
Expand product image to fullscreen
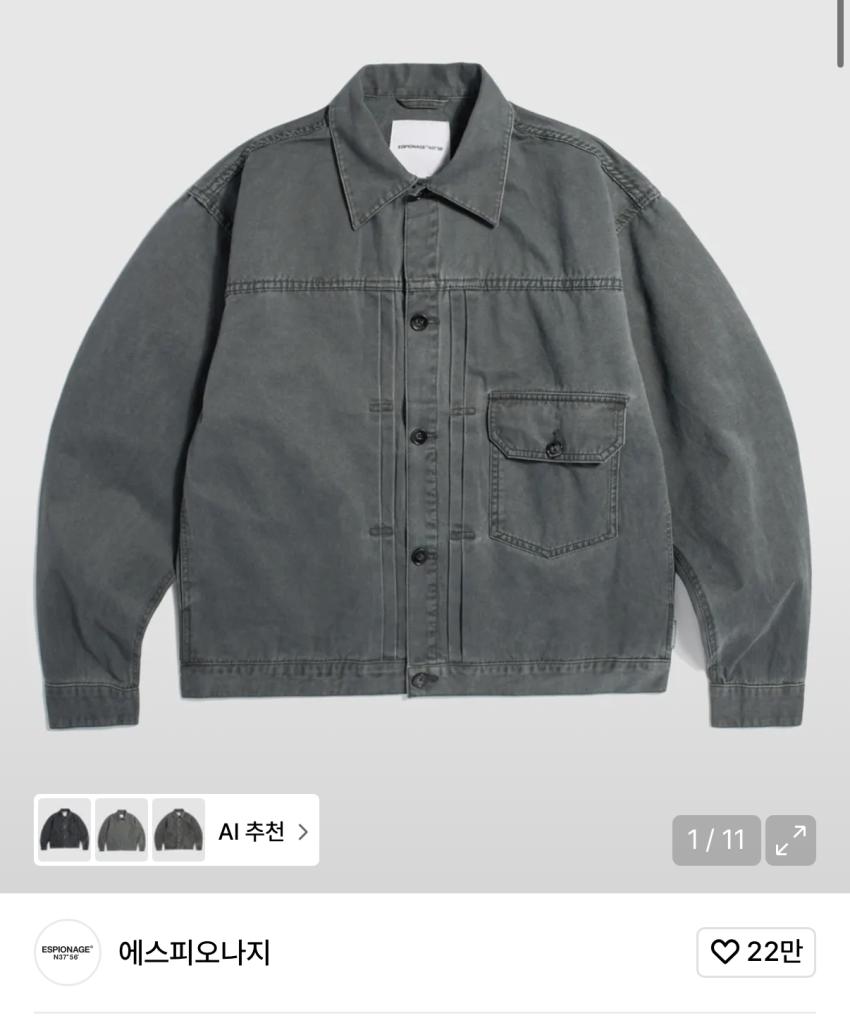coord(790,840)
